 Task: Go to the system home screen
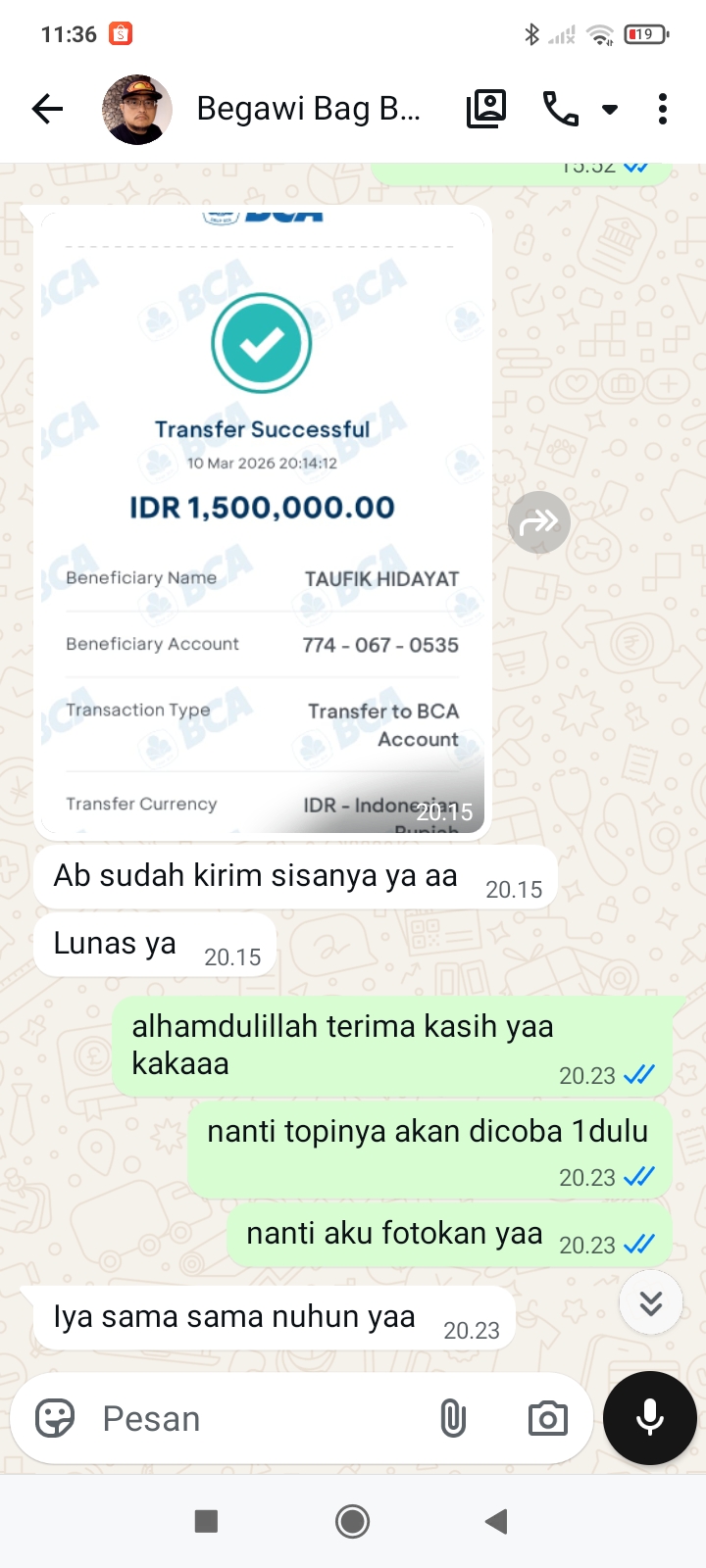tap(352, 1521)
